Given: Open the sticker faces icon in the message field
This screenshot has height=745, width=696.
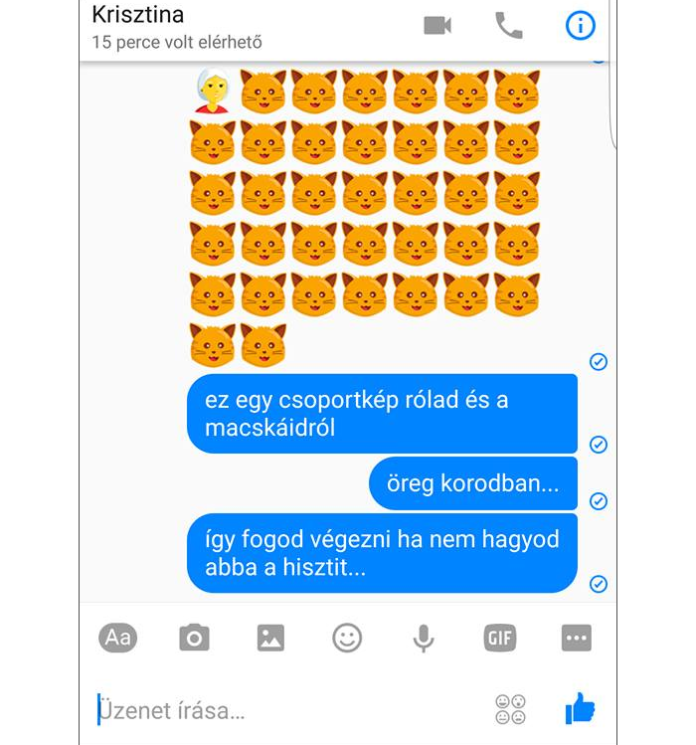Looking at the screenshot, I should click(x=510, y=710).
